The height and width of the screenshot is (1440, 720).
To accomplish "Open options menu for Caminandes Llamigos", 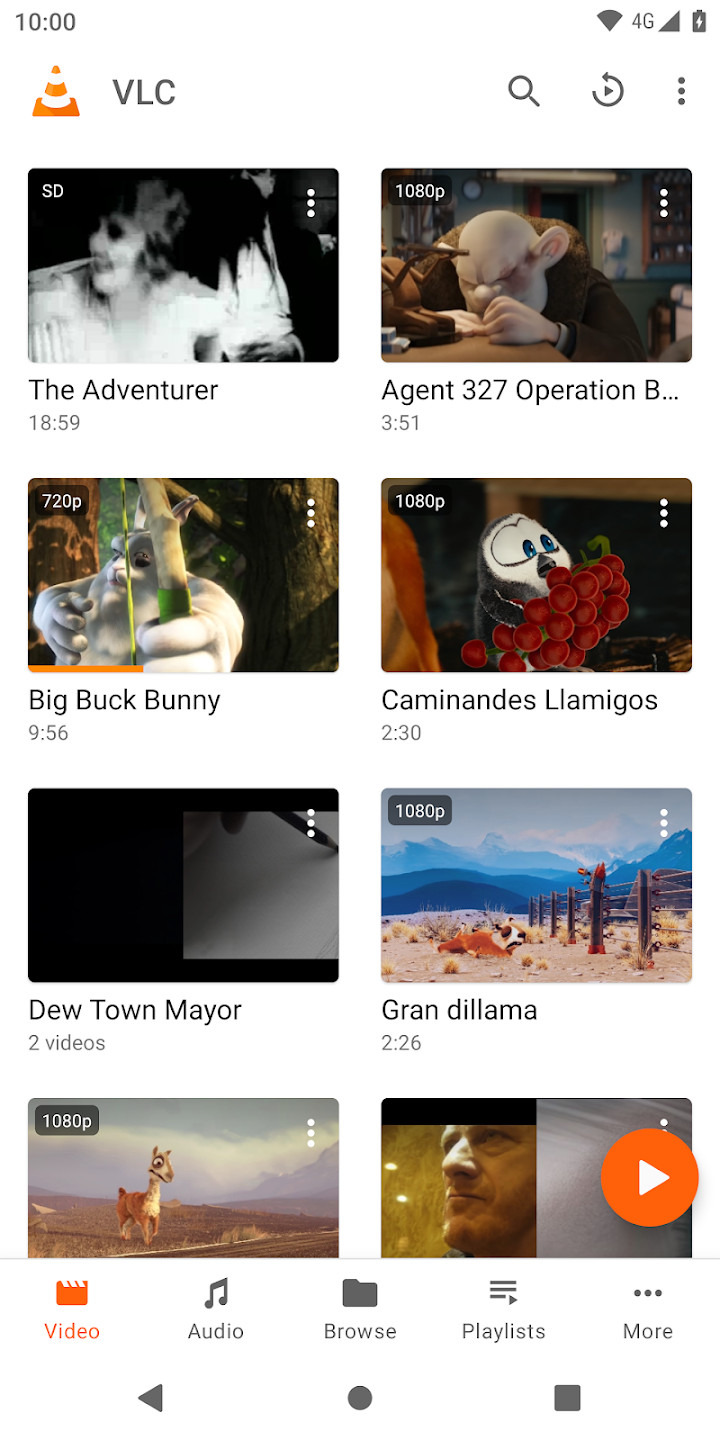I will tap(663, 513).
